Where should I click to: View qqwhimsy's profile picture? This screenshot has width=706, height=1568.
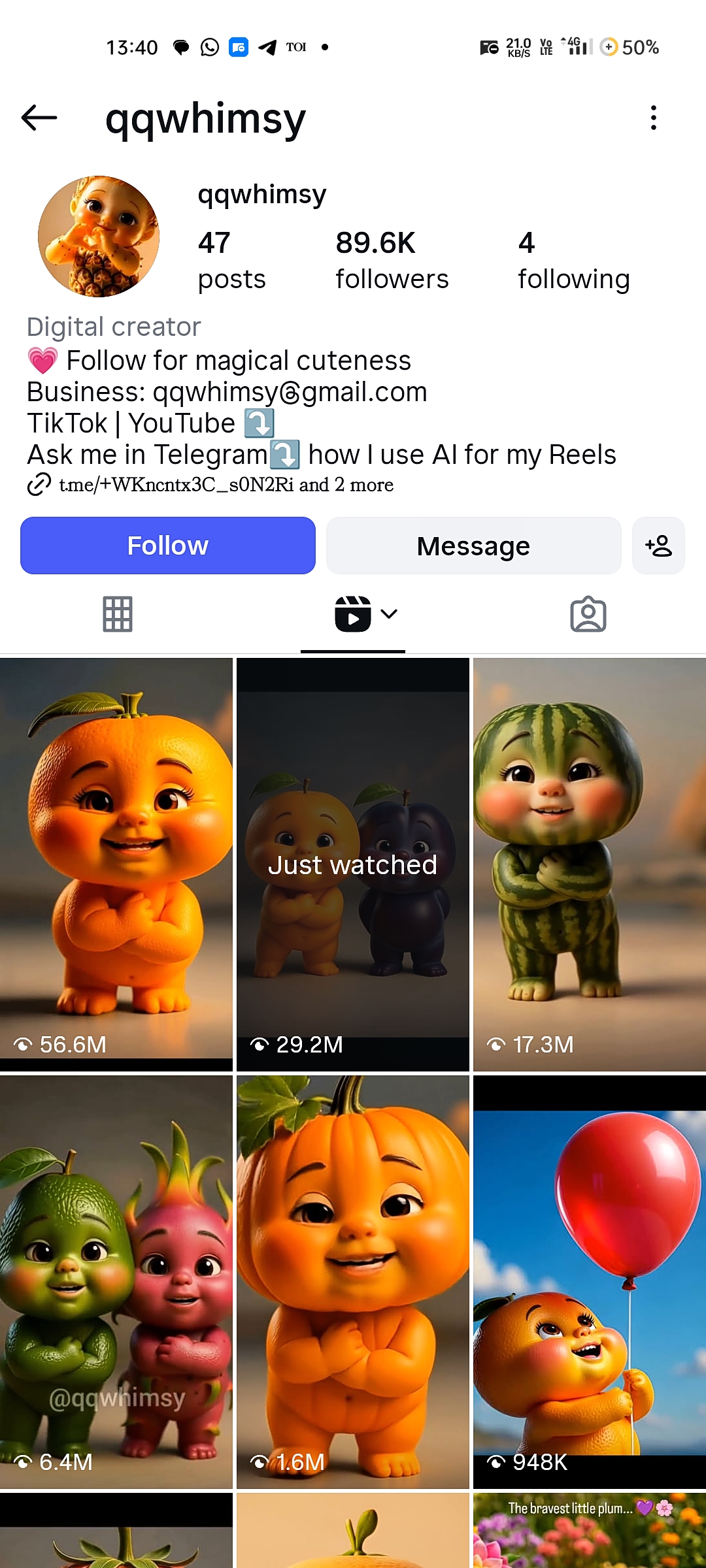99,237
